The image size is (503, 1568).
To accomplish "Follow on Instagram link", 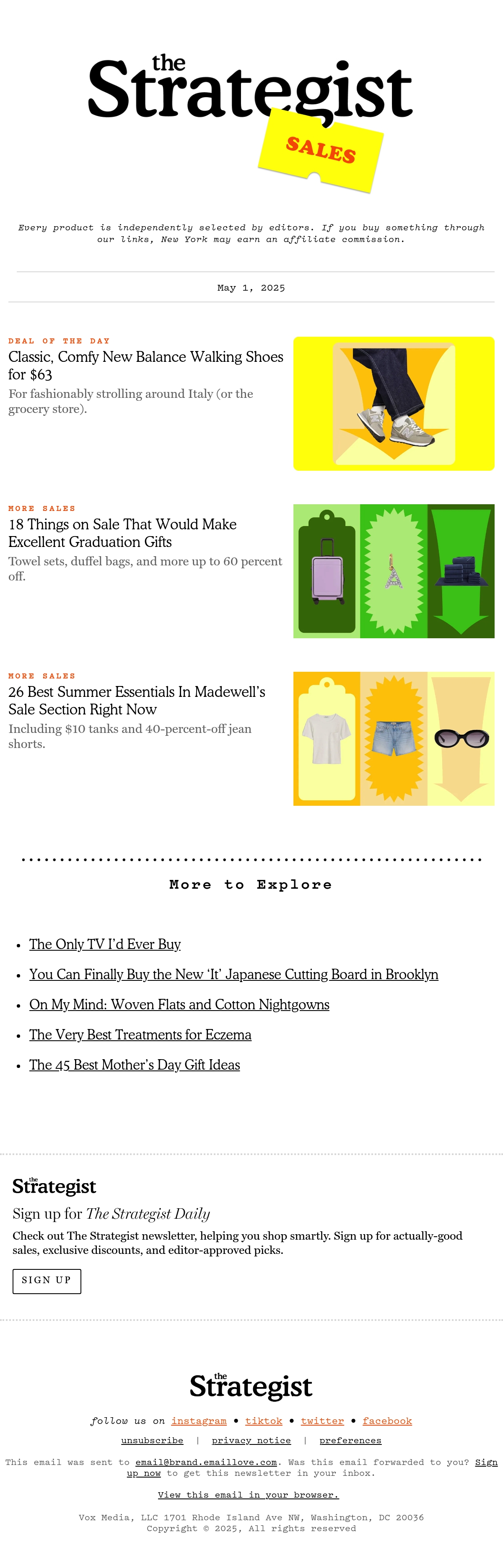I will point(199,1421).
